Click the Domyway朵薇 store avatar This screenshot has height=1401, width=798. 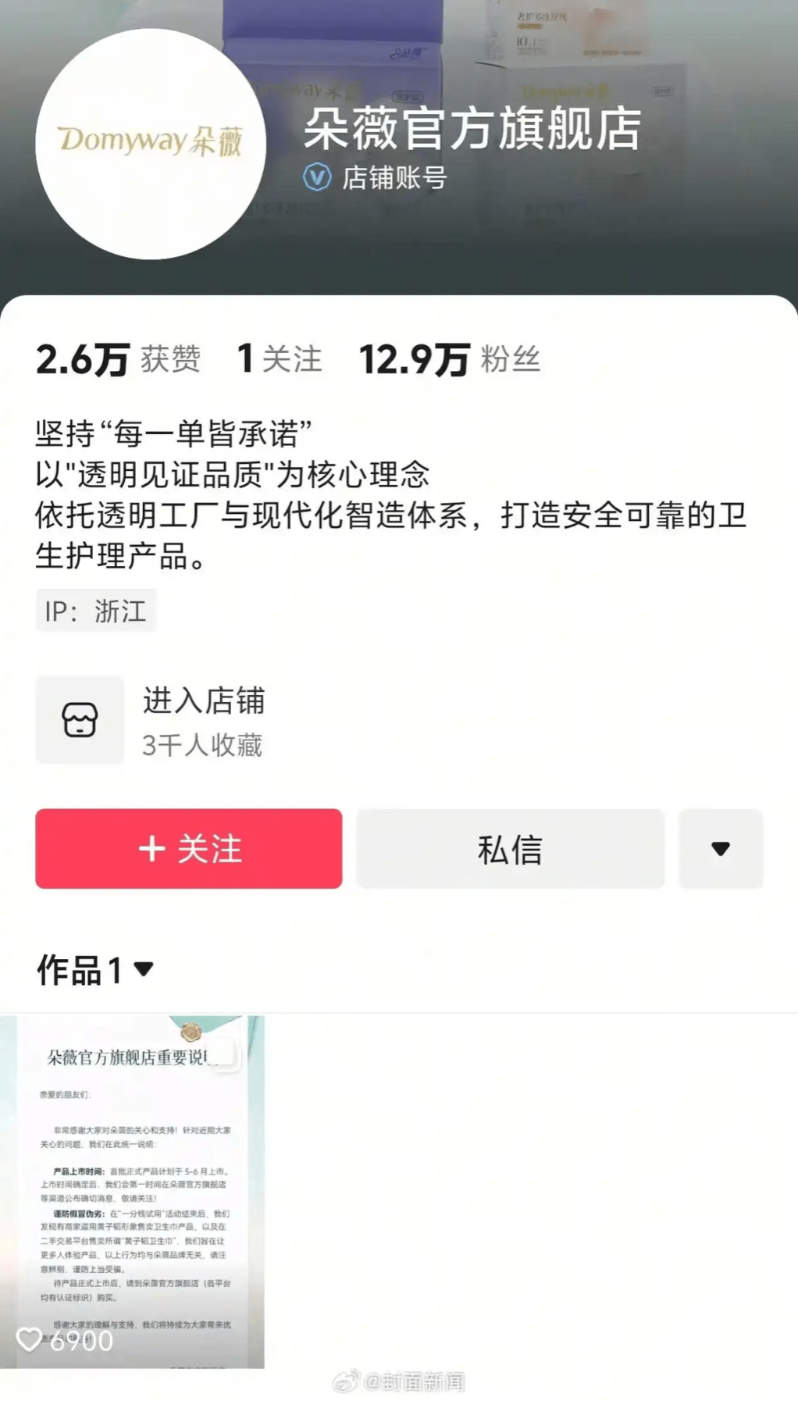[x=150, y=143]
